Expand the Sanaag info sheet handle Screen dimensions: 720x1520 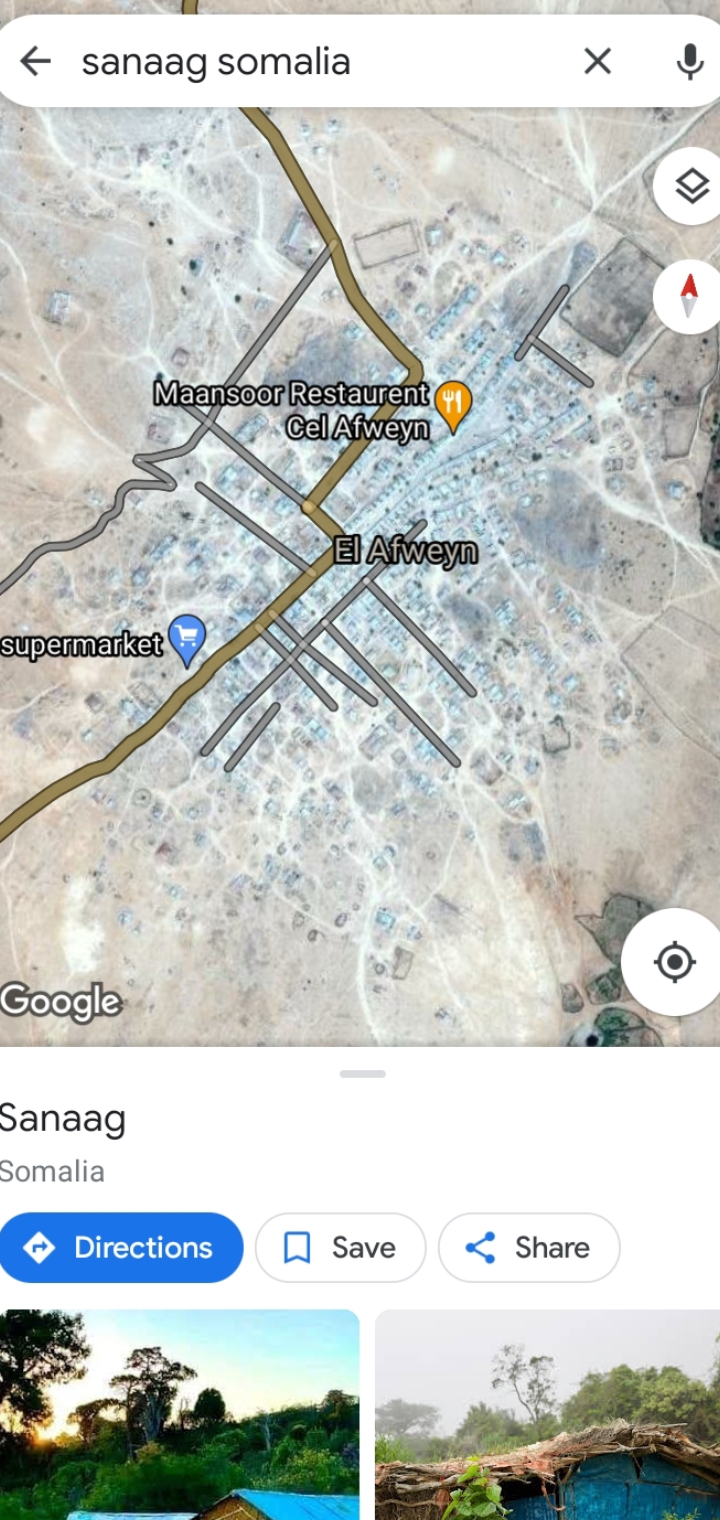click(x=362, y=1074)
